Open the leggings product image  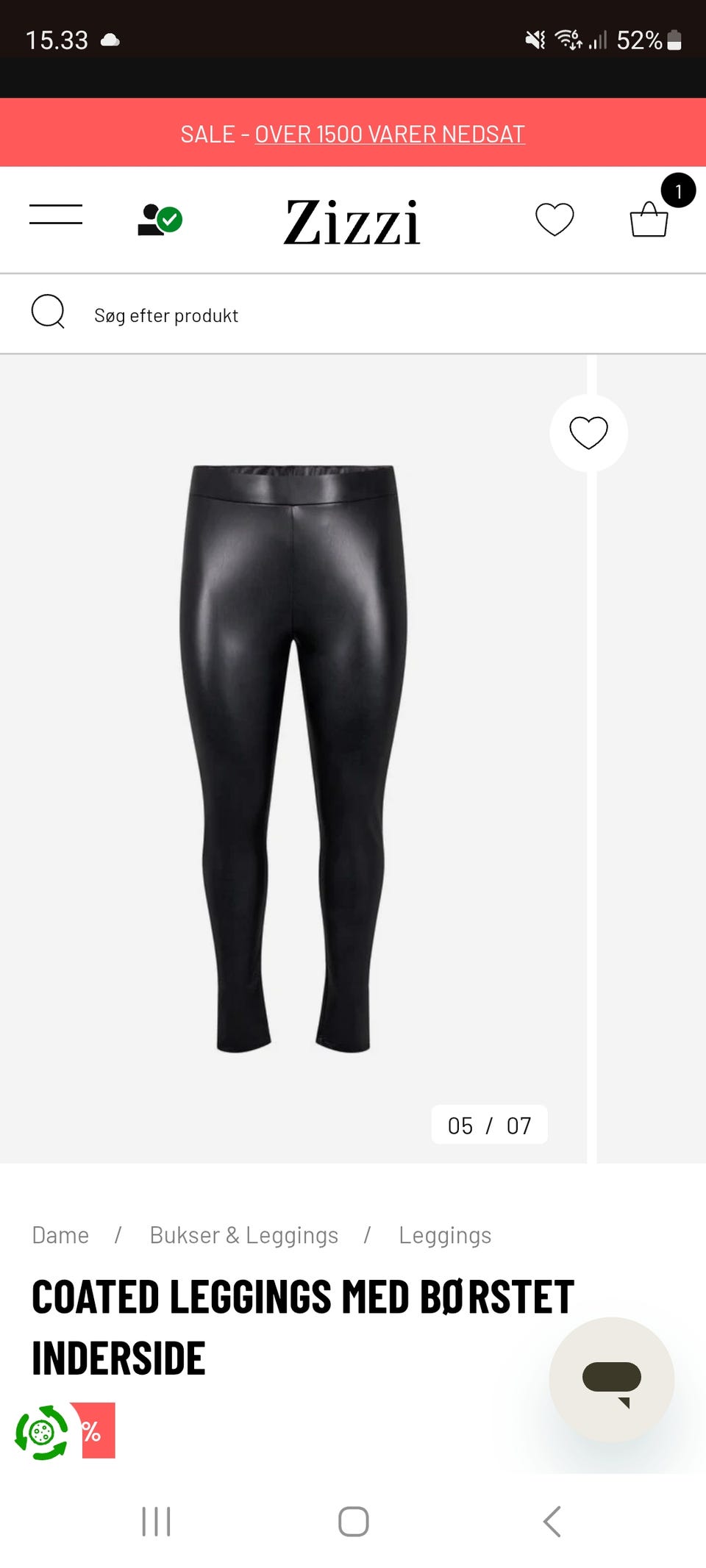(294, 757)
